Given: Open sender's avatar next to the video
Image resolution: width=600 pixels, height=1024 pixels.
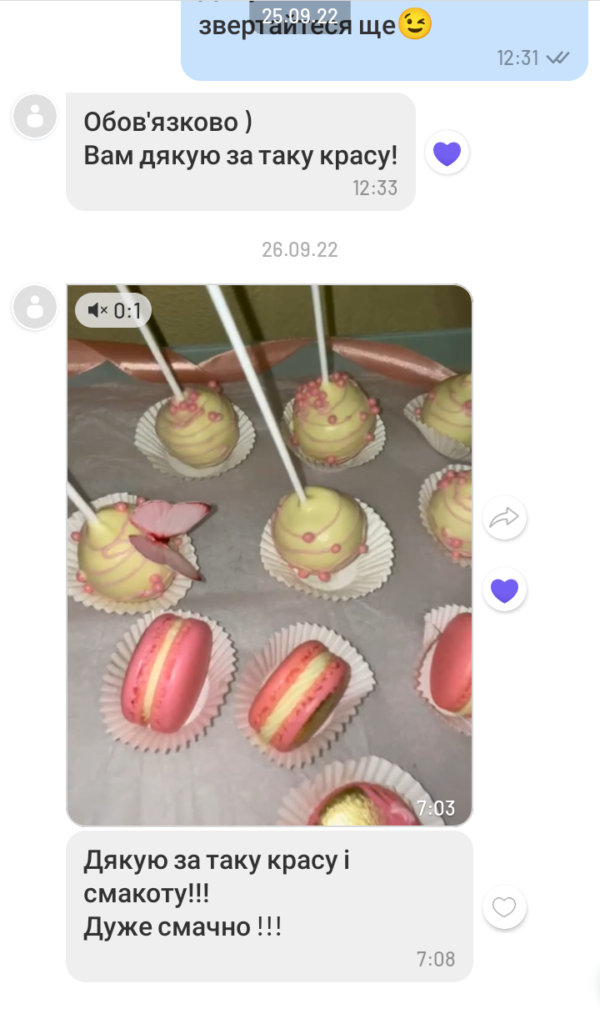Looking at the screenshot, I should tap(35, 307).
